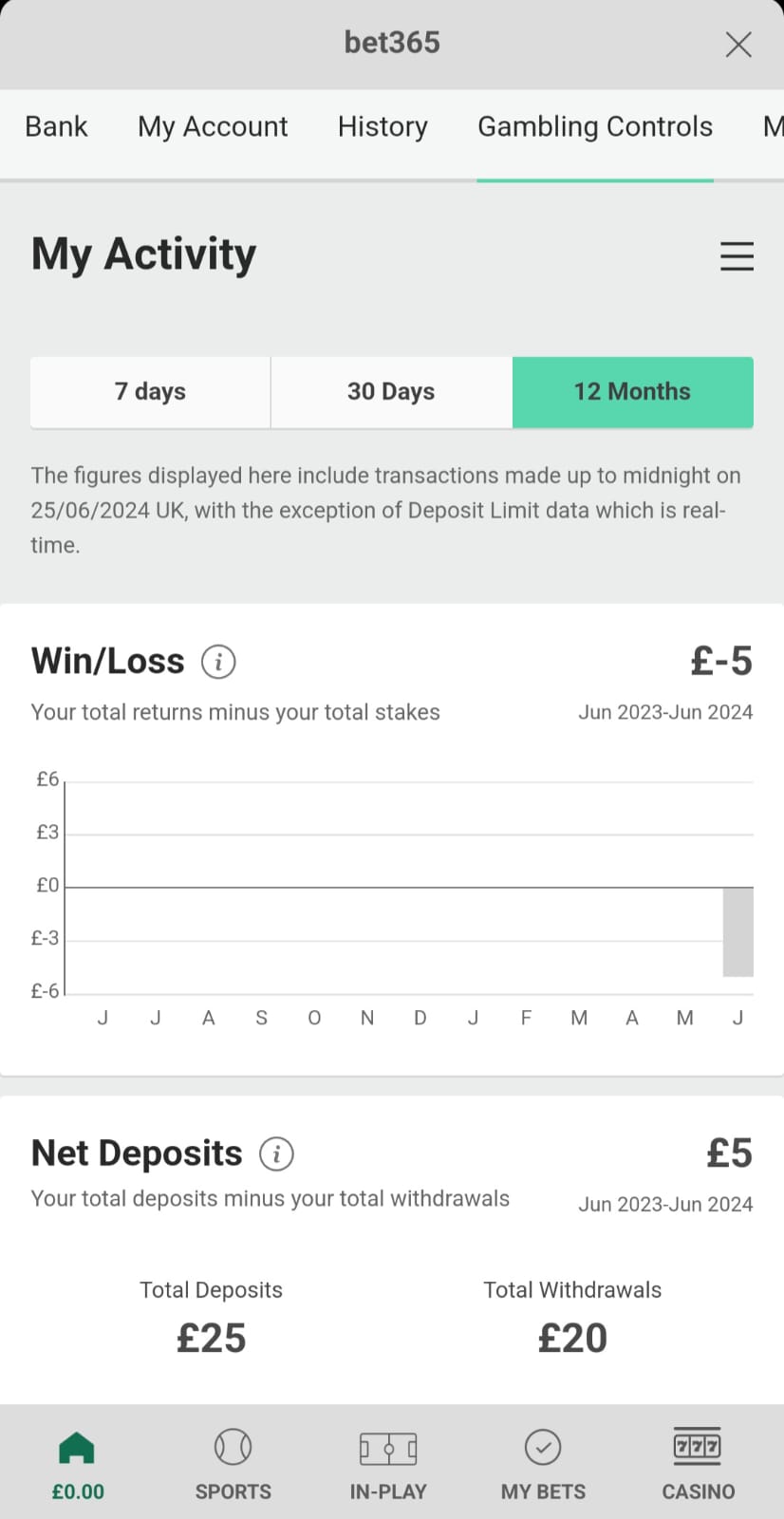Image resolution: width=784 pixels, height=1519 pixels.
Task: Open the Bank section
Action: (56, 126)
